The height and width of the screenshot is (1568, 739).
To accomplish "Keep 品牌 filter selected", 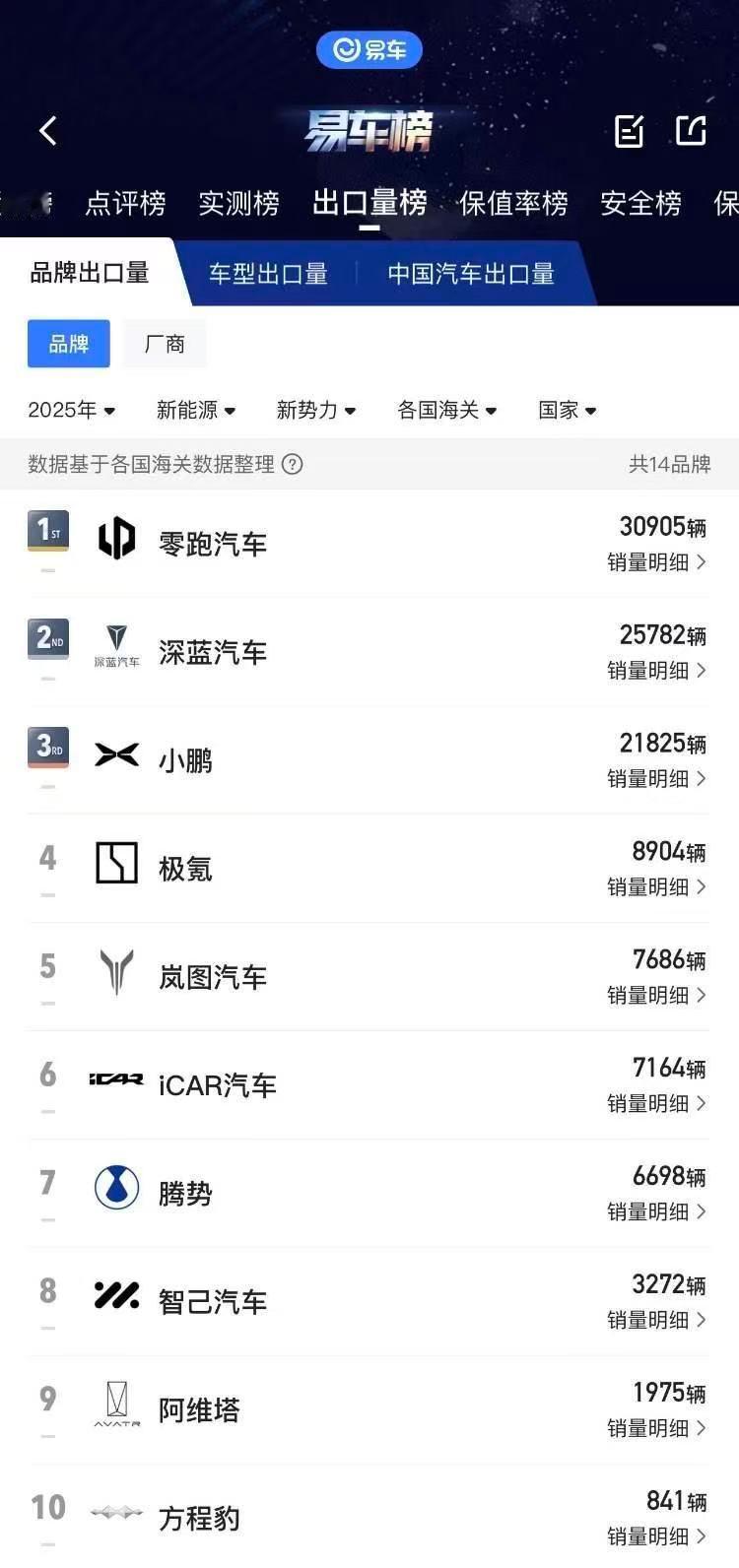I will click(x=68, y=343).
